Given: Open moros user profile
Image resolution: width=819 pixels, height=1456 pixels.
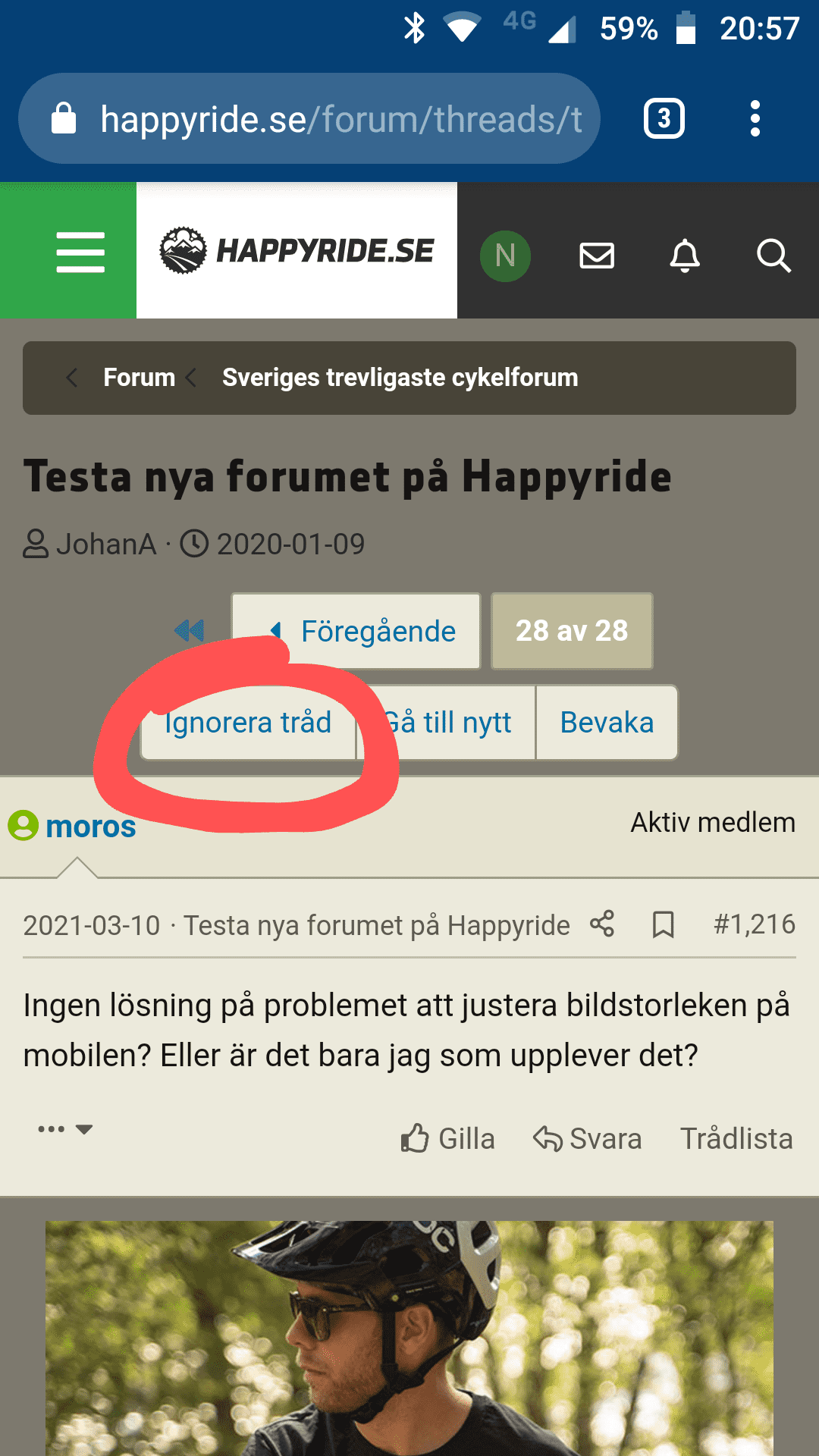Looking at the screenshot, I should (x=90, y=826).
